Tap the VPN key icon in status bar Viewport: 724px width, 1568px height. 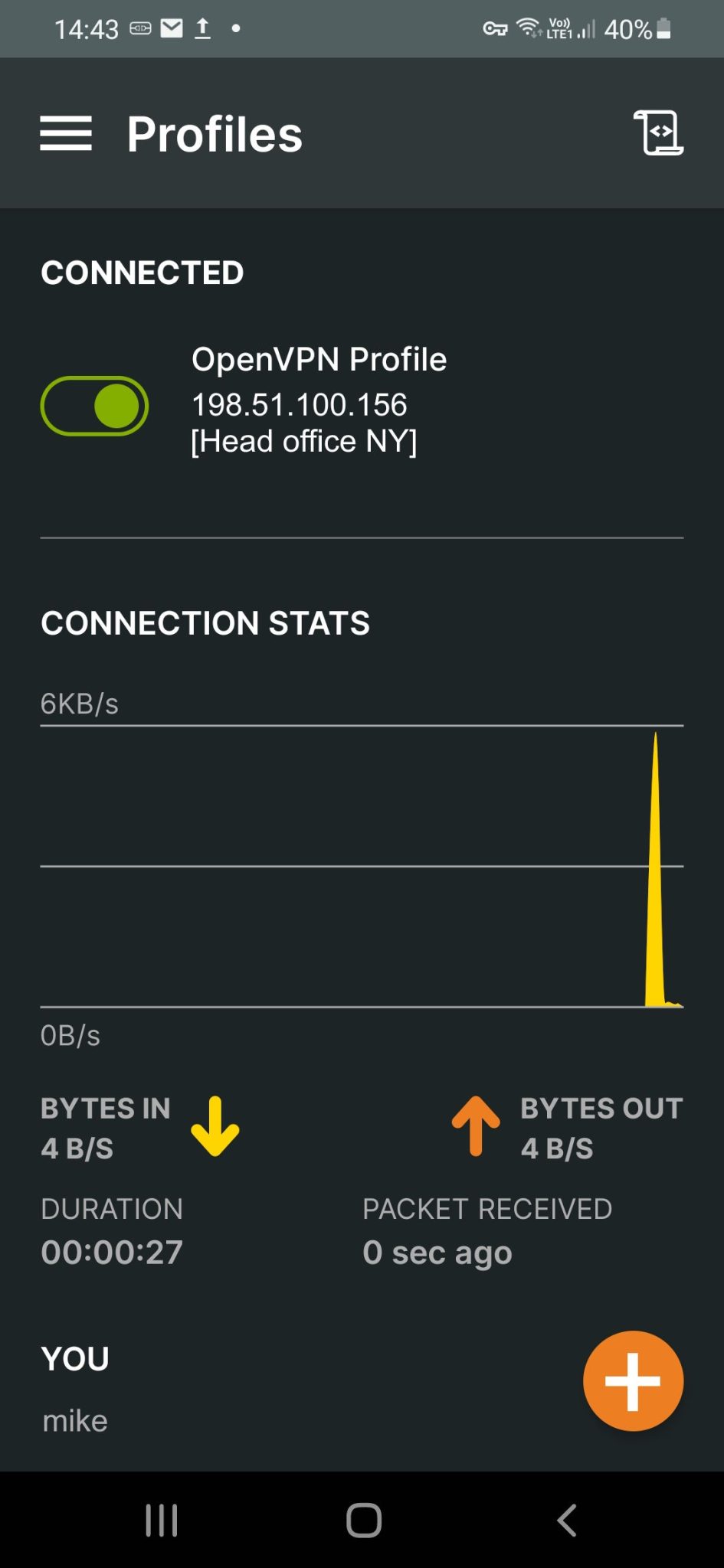click(x=494, y=28)
